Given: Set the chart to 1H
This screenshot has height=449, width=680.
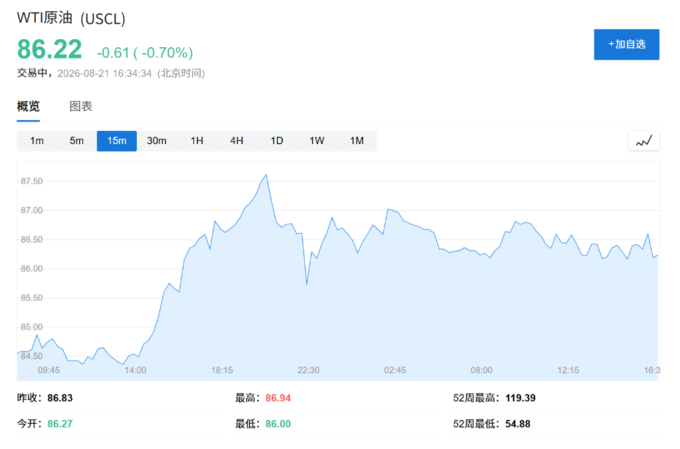Looking at the screenshot, I should [197, 141].
